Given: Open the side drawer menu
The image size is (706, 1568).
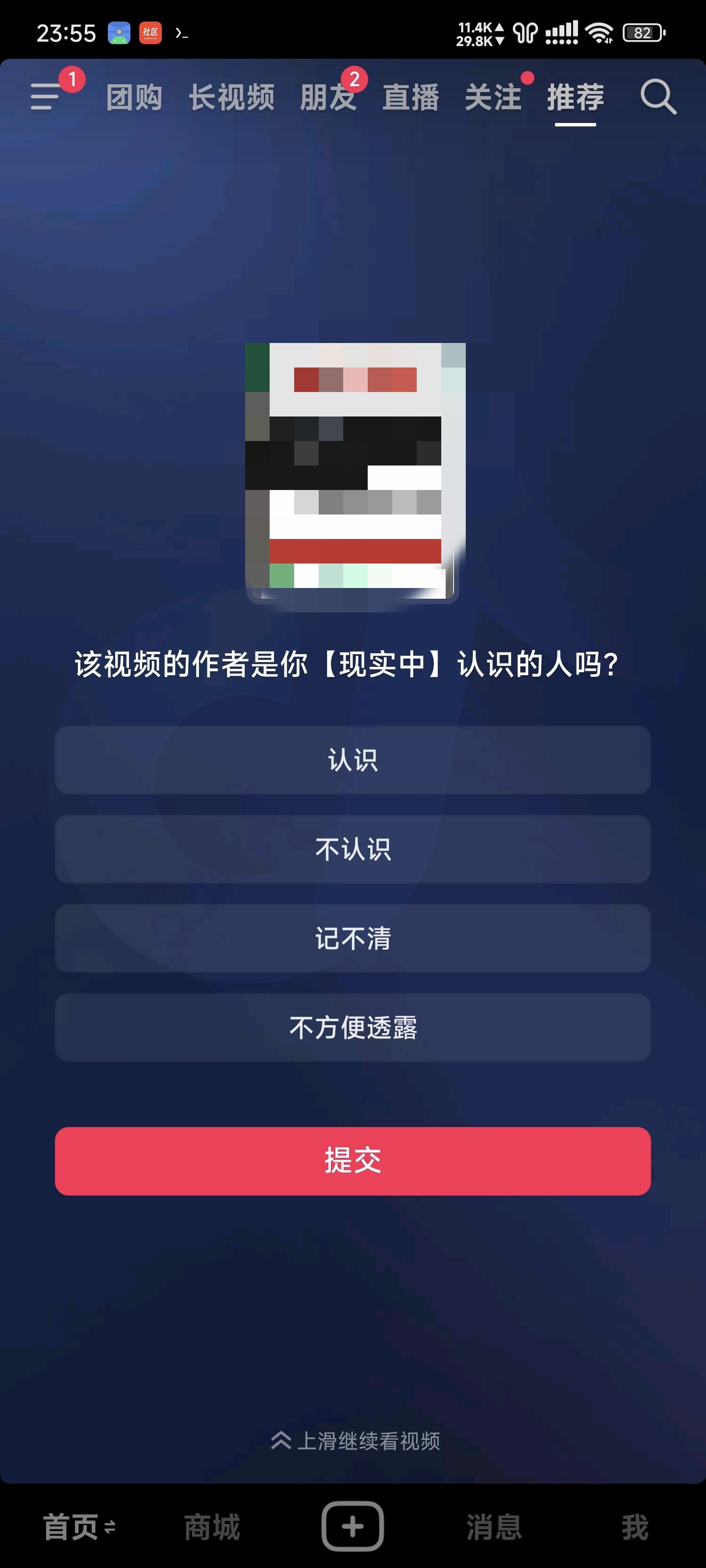Looking at the screenshot, I should [x=46, y=97].
